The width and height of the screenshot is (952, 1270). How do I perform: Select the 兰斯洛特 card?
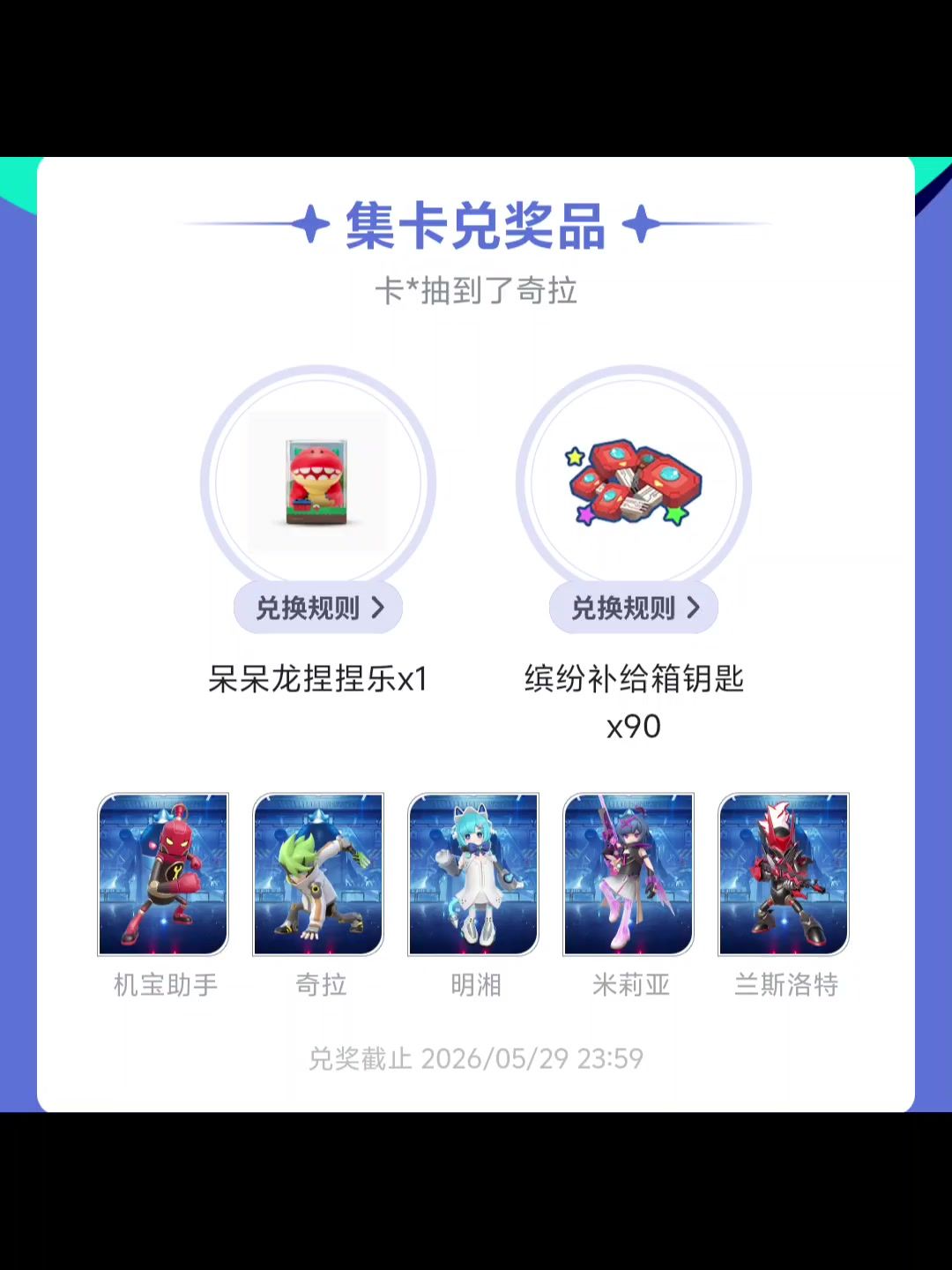(784, 874)
